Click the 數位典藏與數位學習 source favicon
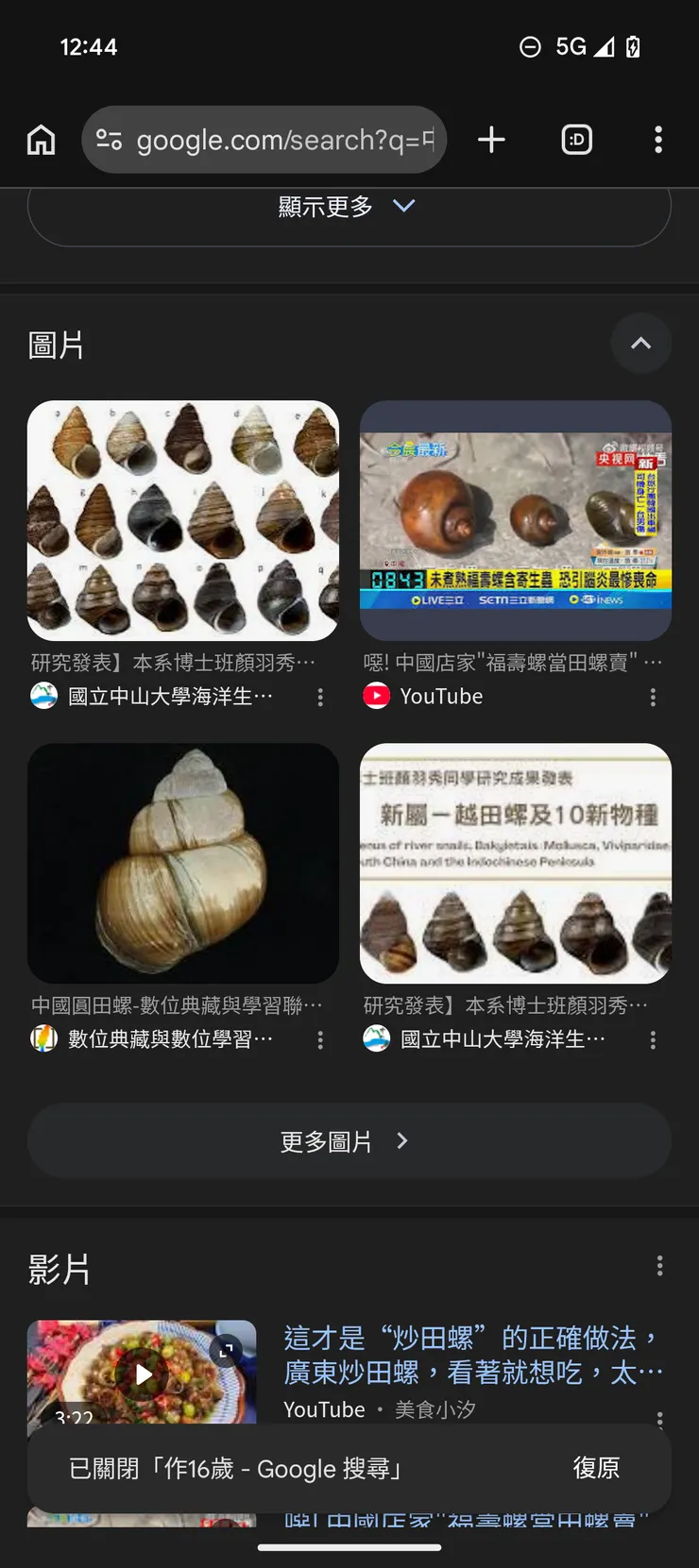 tap(44, 1038)
